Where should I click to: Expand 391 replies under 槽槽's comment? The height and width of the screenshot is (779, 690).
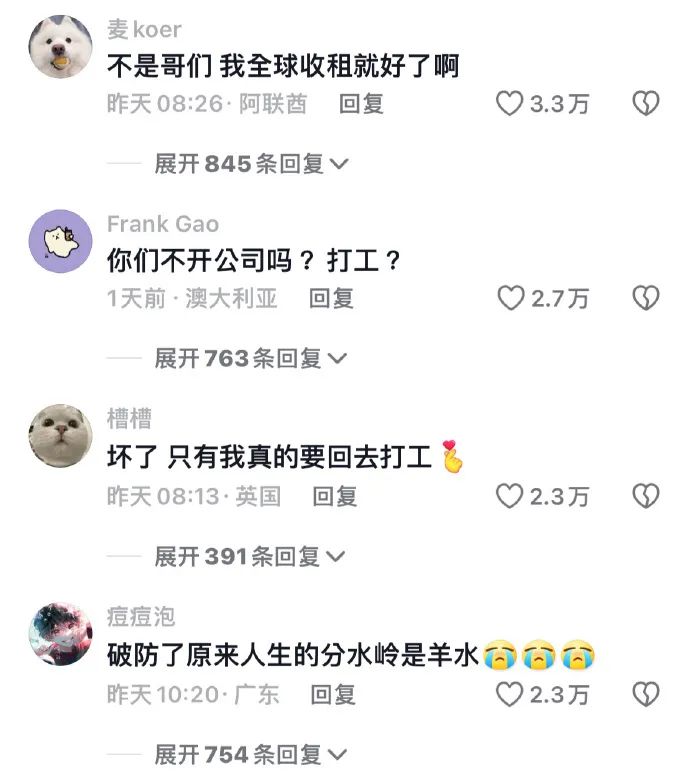click(250, 556)
